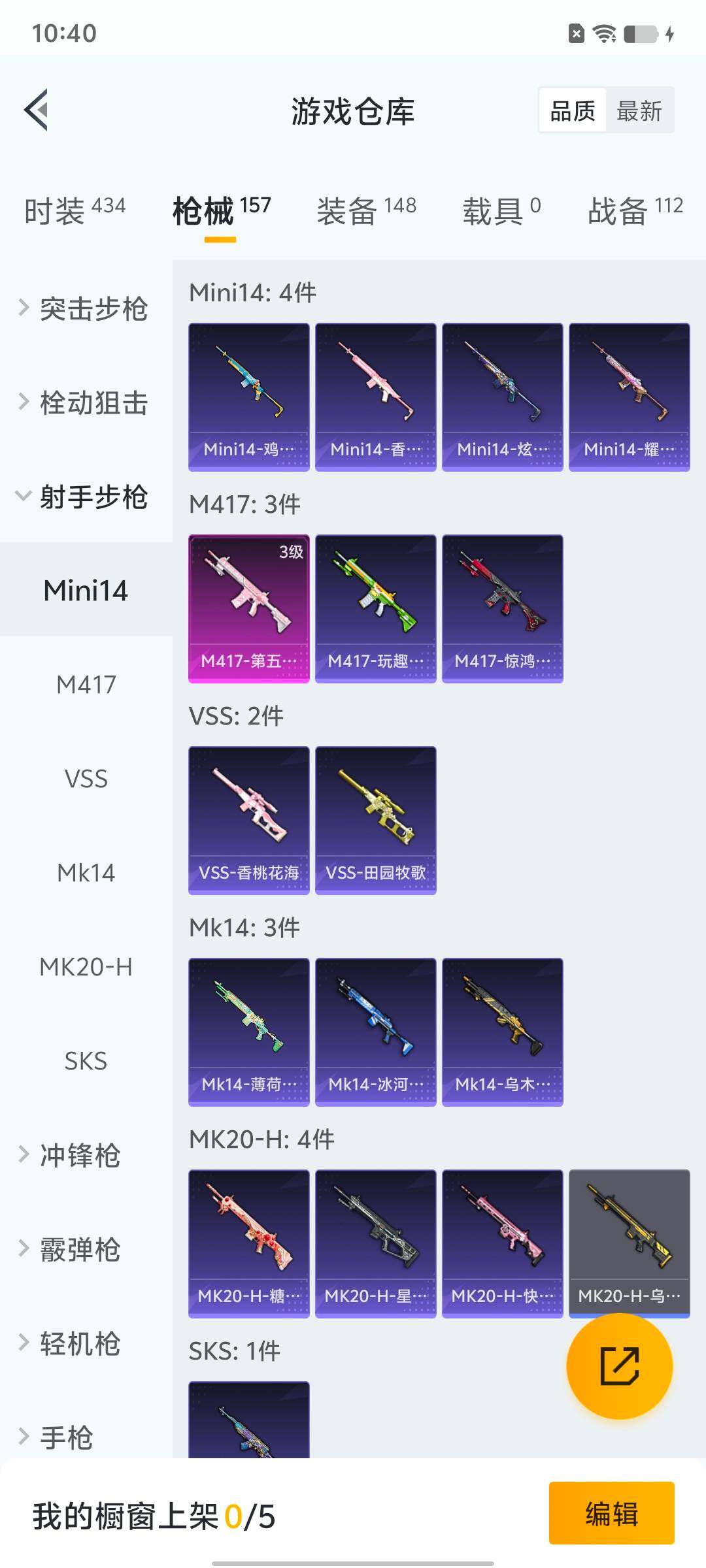Expand the 突击步枪 category

(85, 308)
